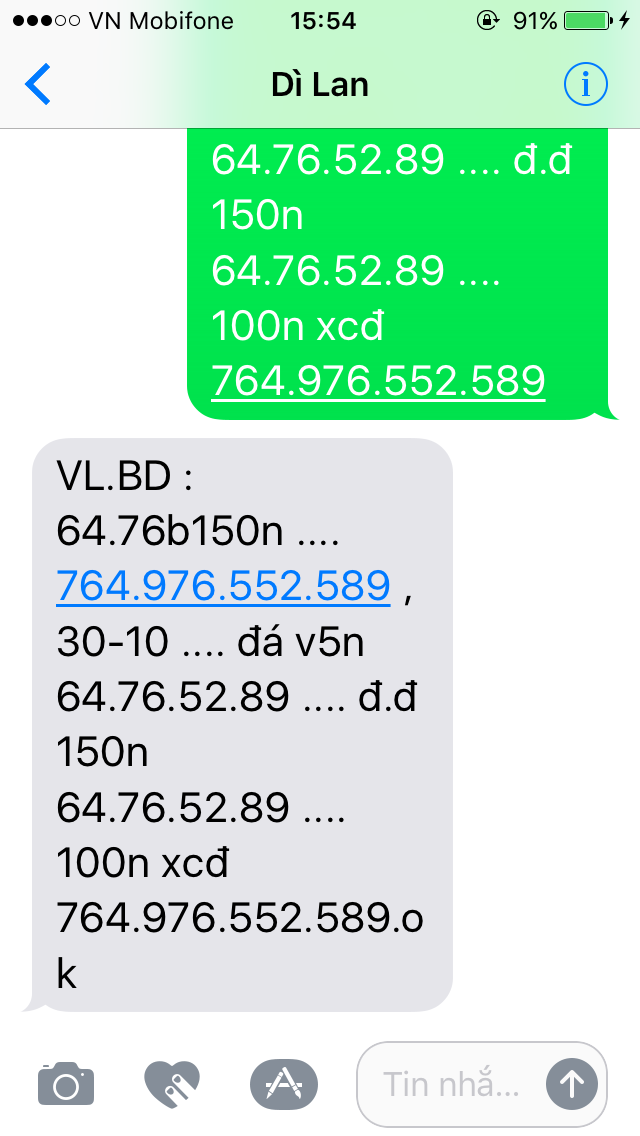Tap the blue 764.976.552.589 link in the gray bubble
This screenshot has height=1136, width=640.
coord(223,585)
